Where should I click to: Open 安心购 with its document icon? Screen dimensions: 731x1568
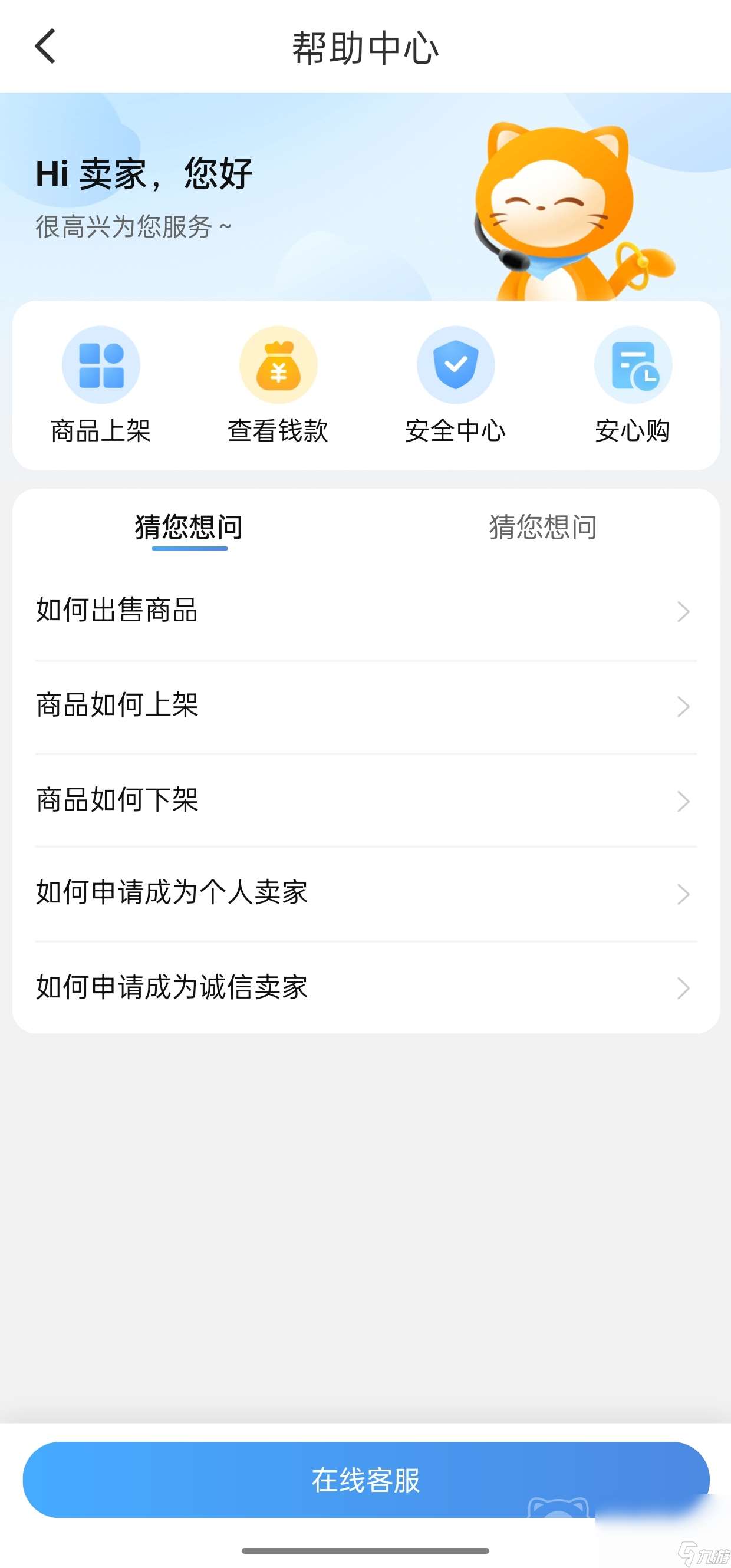coord(633,365)
